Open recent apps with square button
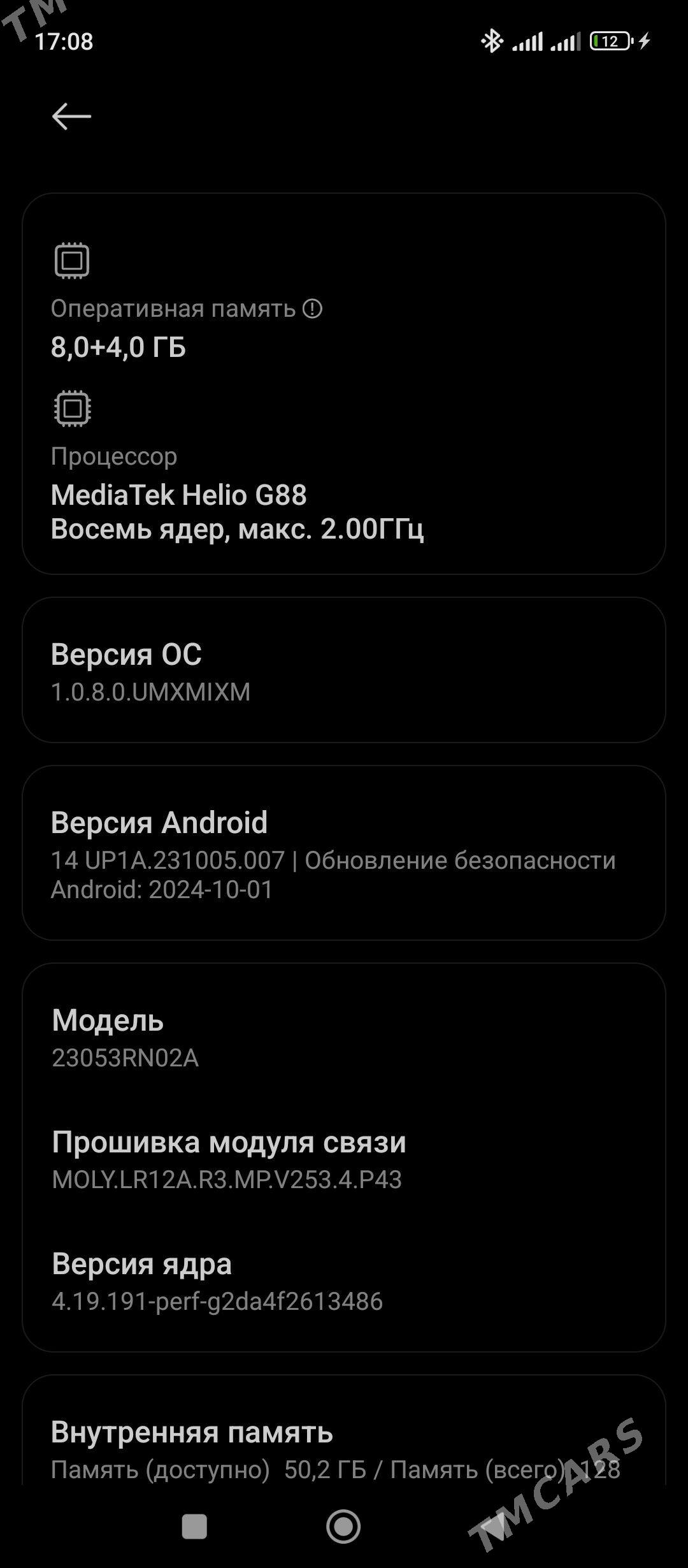 pyautogui.click(x=194, y=1527)
